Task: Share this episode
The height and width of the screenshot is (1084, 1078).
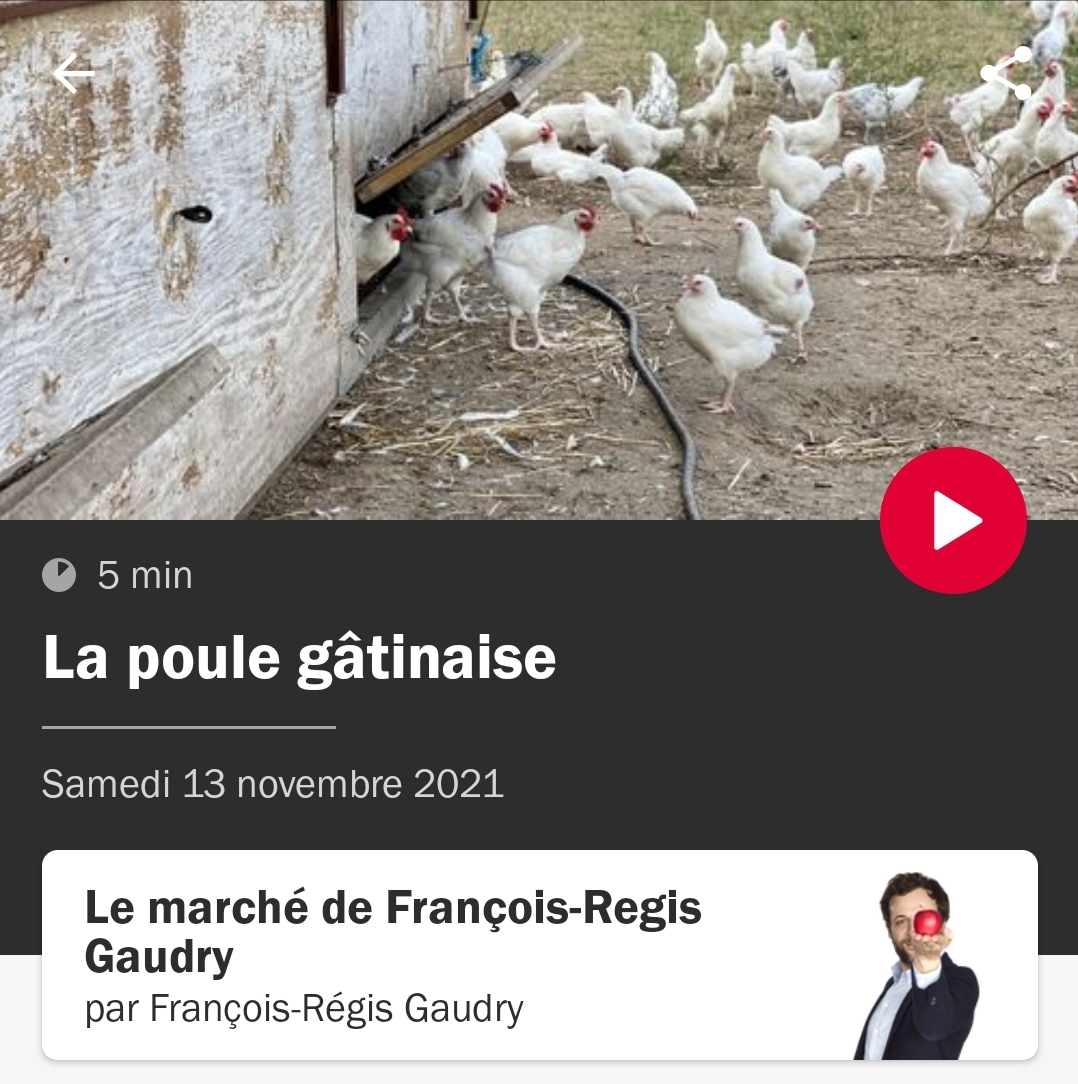Action: tap(1006, 73)
